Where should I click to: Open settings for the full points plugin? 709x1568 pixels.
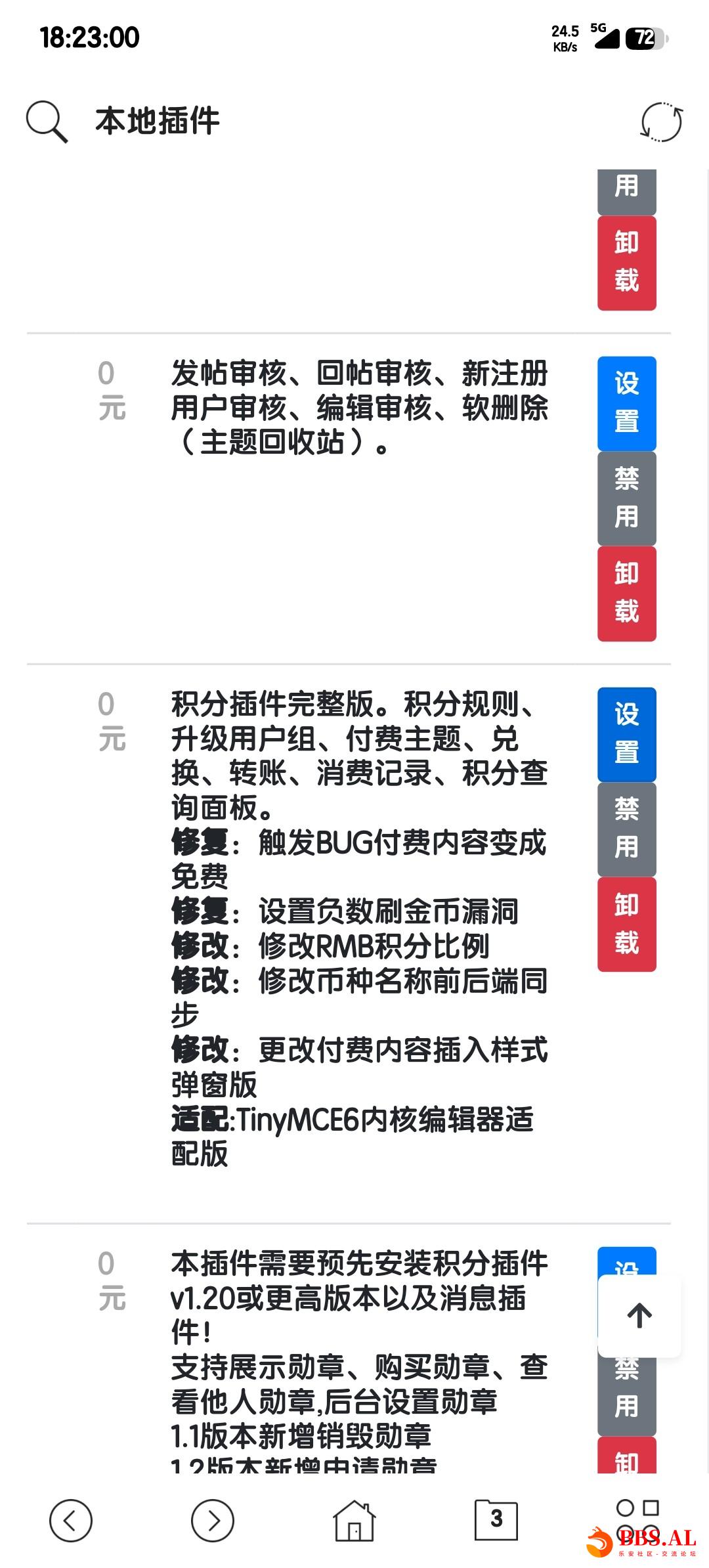[627, 734]
